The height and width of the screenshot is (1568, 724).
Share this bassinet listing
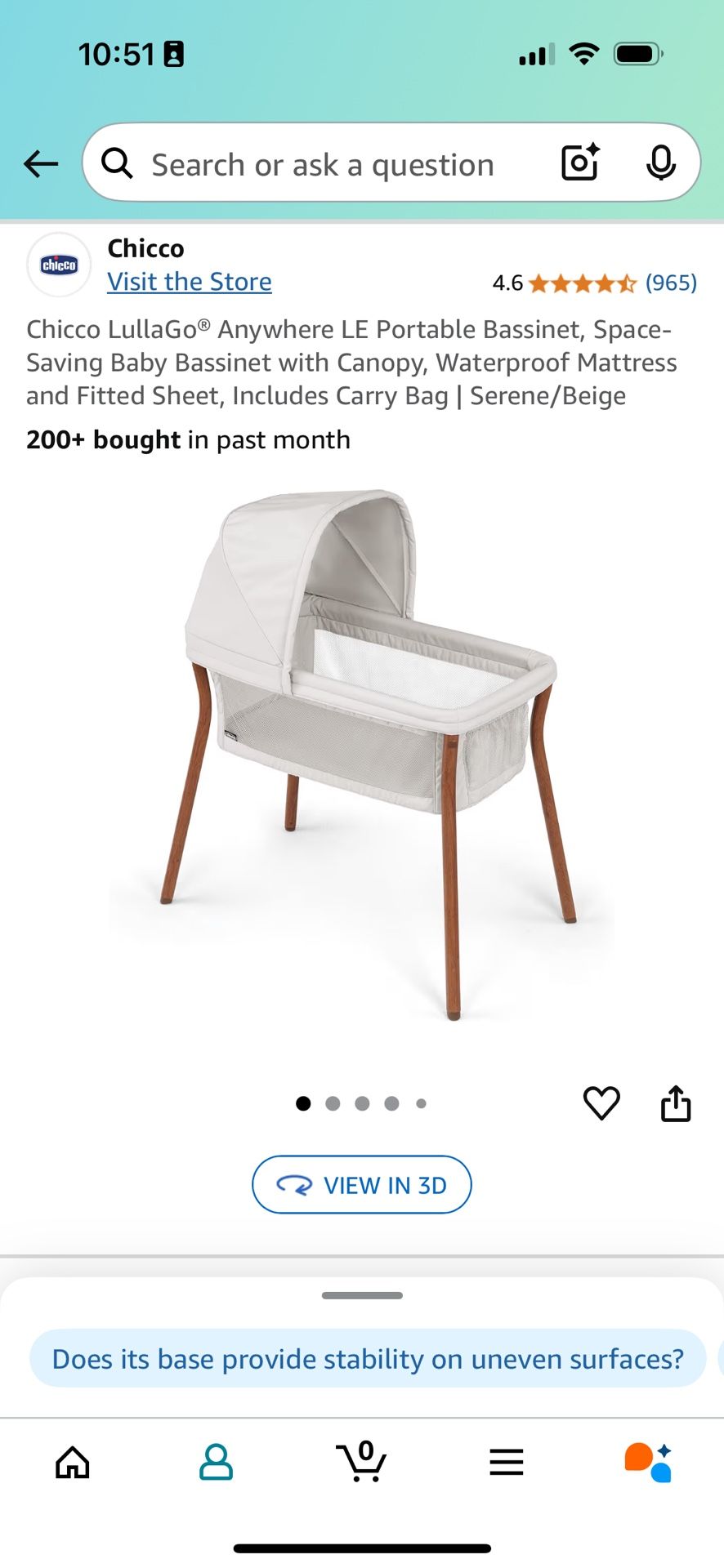point(676,1103)
